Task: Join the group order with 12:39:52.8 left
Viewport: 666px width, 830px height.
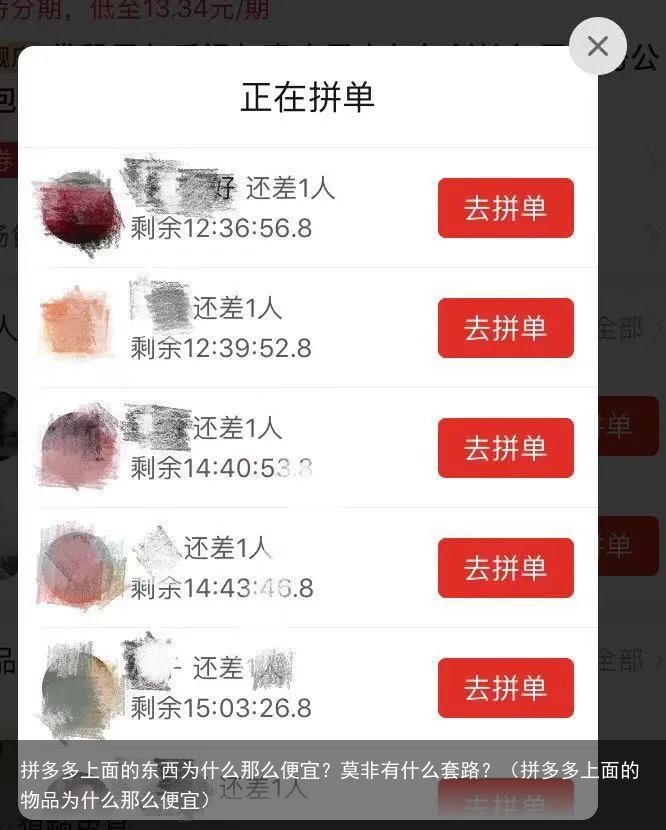Action: [505, 328]
